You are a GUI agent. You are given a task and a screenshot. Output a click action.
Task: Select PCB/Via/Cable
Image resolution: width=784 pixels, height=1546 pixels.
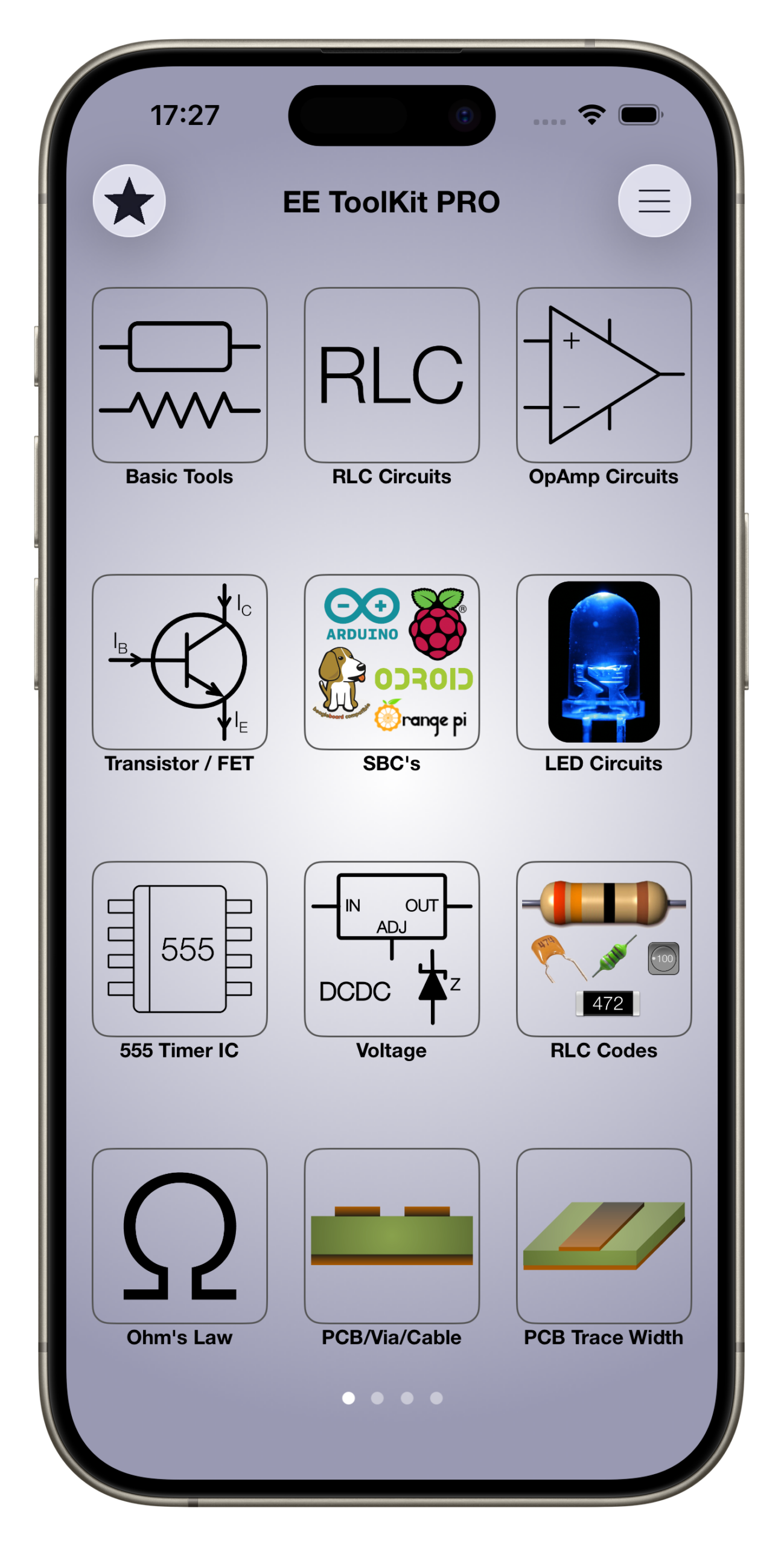(392, 1236)
